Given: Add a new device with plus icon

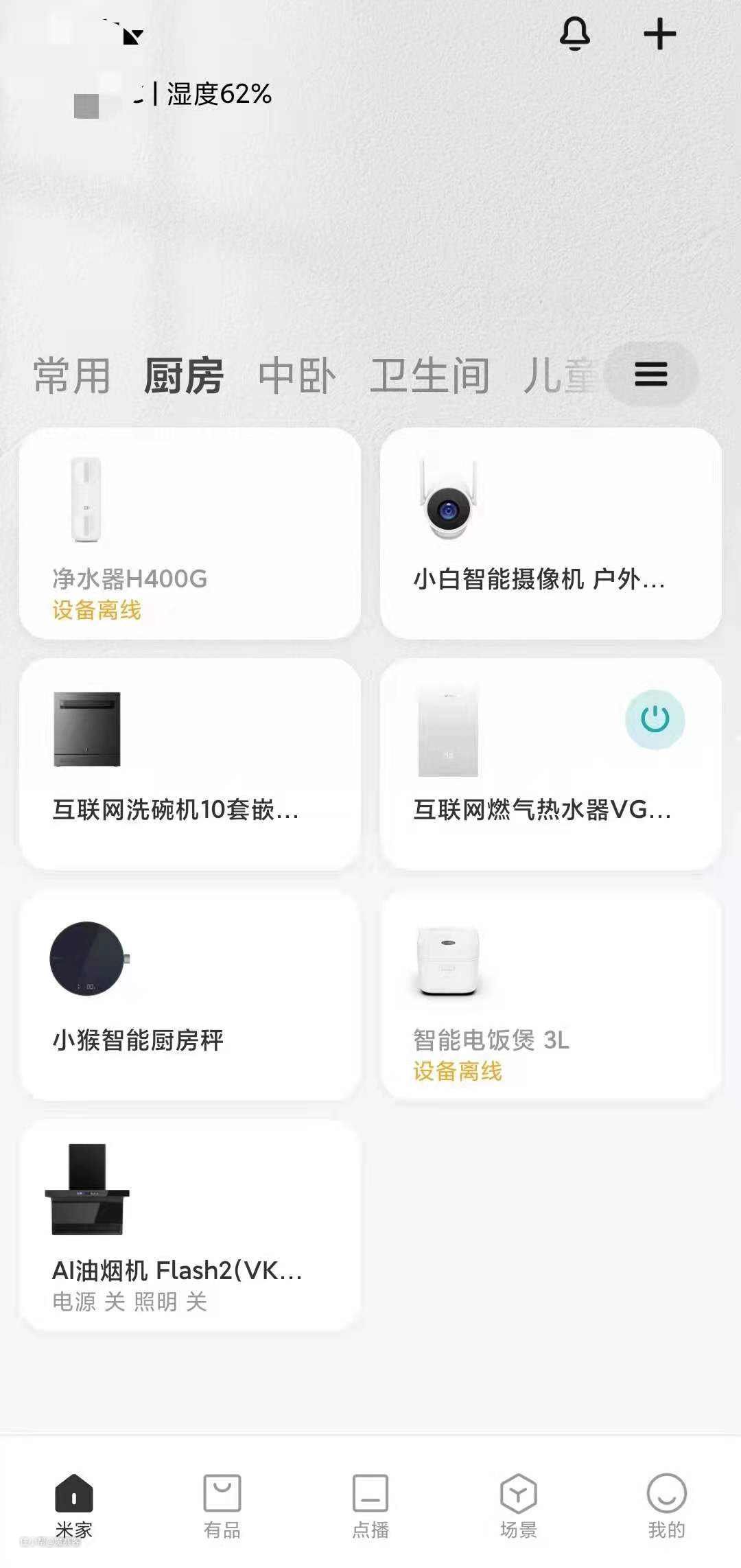Looking at the screenshot, I should 659,34.
